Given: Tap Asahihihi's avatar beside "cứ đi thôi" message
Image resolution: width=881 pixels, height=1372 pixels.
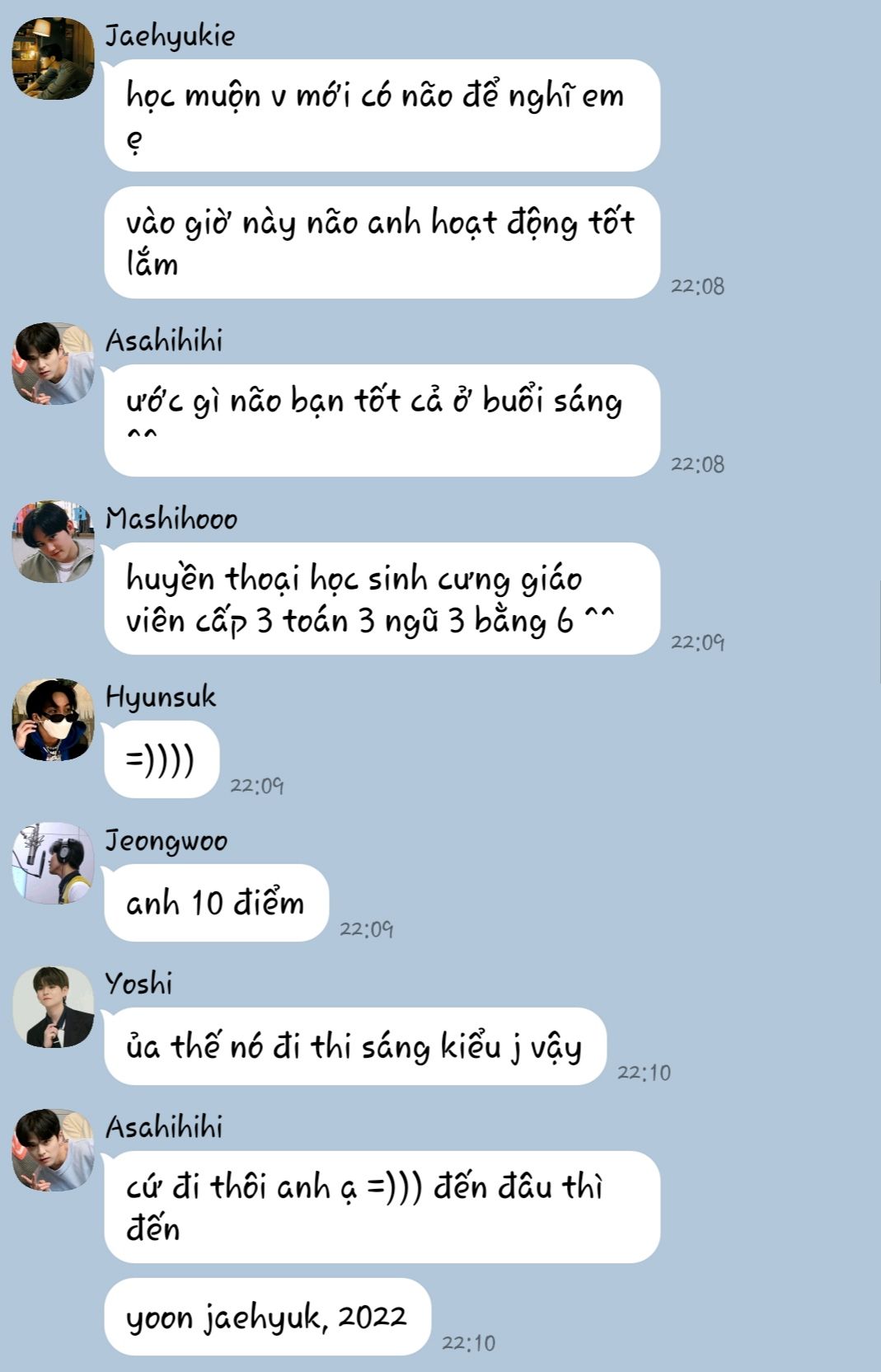Looking at the screenshot, I should (x=53, y=1150).
